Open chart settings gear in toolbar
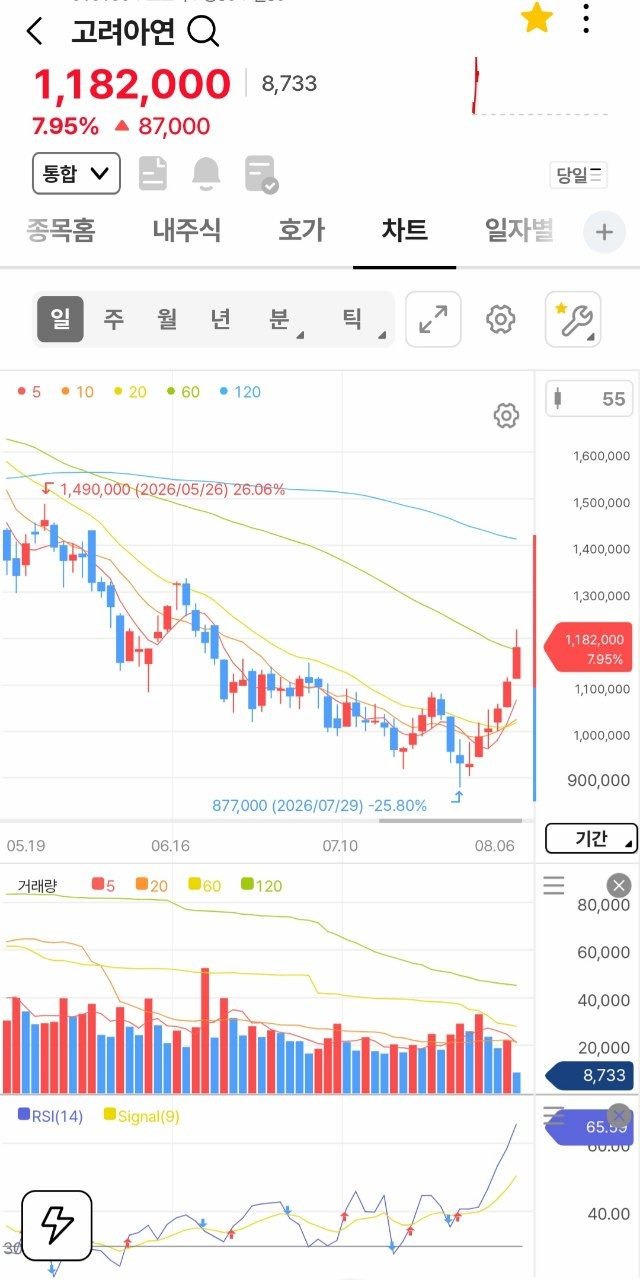The height and width of the screenshot is (1280, 640). tap(500, 319)
